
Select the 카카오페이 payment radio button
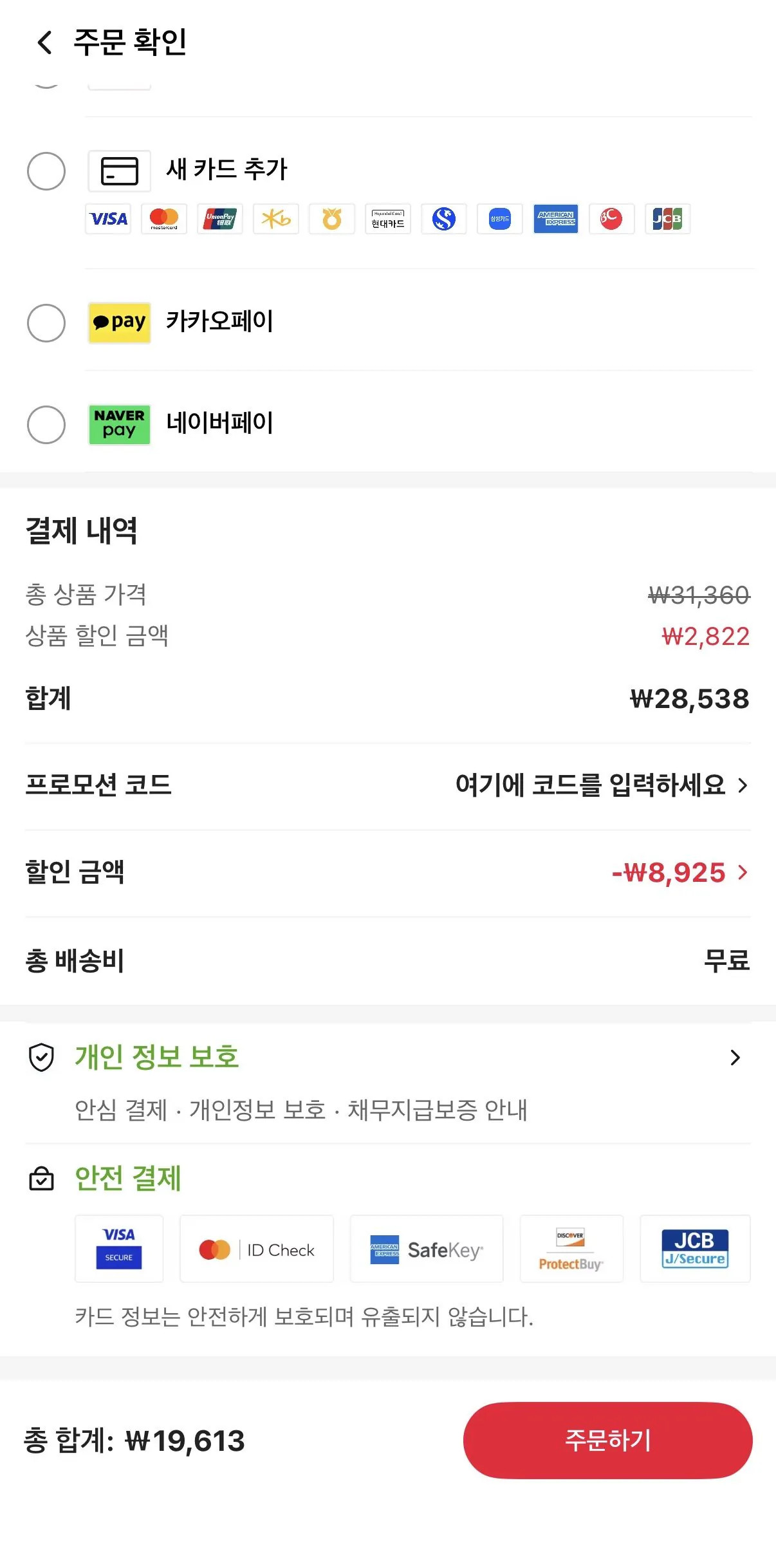pyautogui.click(x=46, y=322)
